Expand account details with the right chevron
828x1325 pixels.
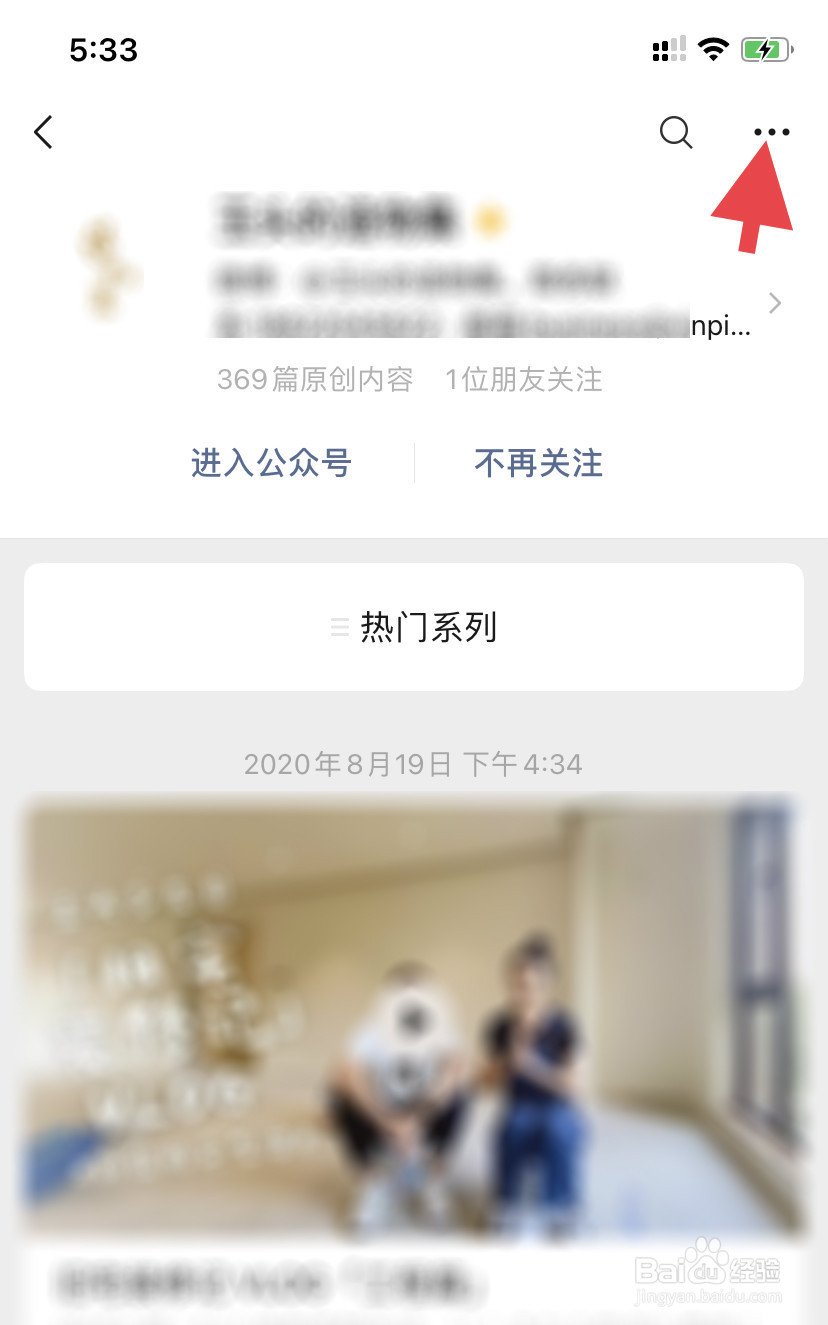click(775, 302)
